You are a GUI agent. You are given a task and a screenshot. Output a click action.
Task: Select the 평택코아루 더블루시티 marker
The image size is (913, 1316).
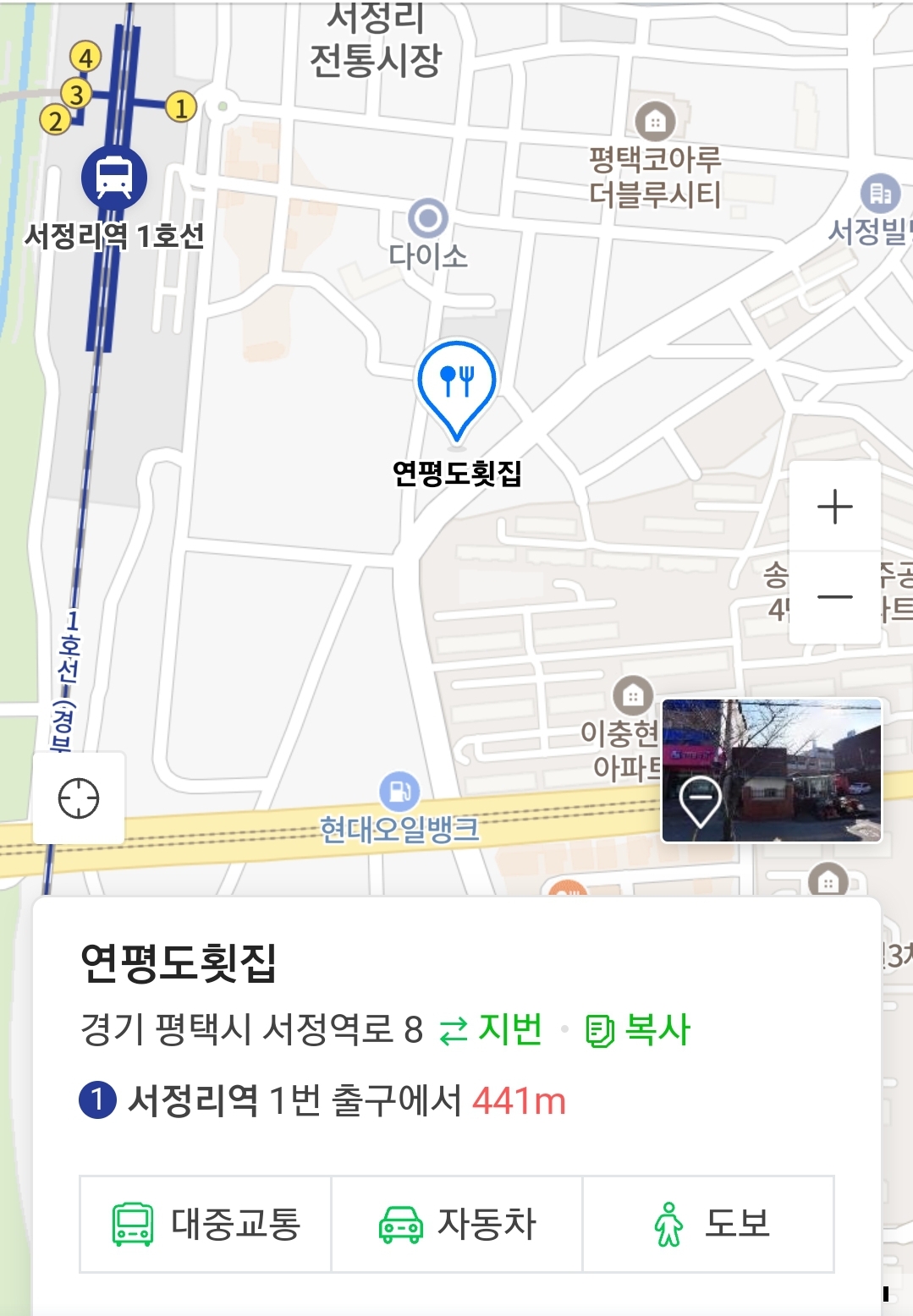point(655,122)
